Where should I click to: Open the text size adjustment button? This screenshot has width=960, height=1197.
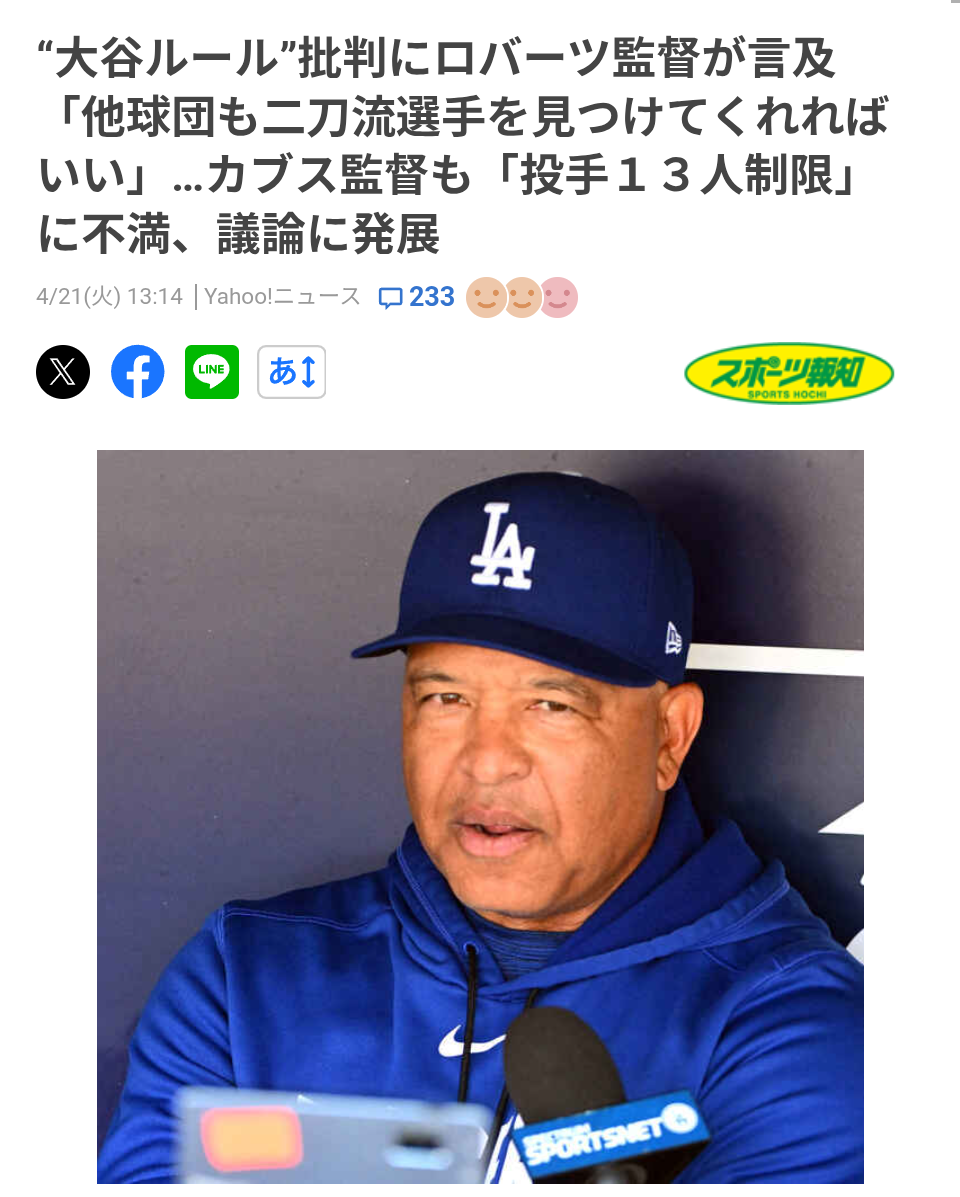point(291,372)
